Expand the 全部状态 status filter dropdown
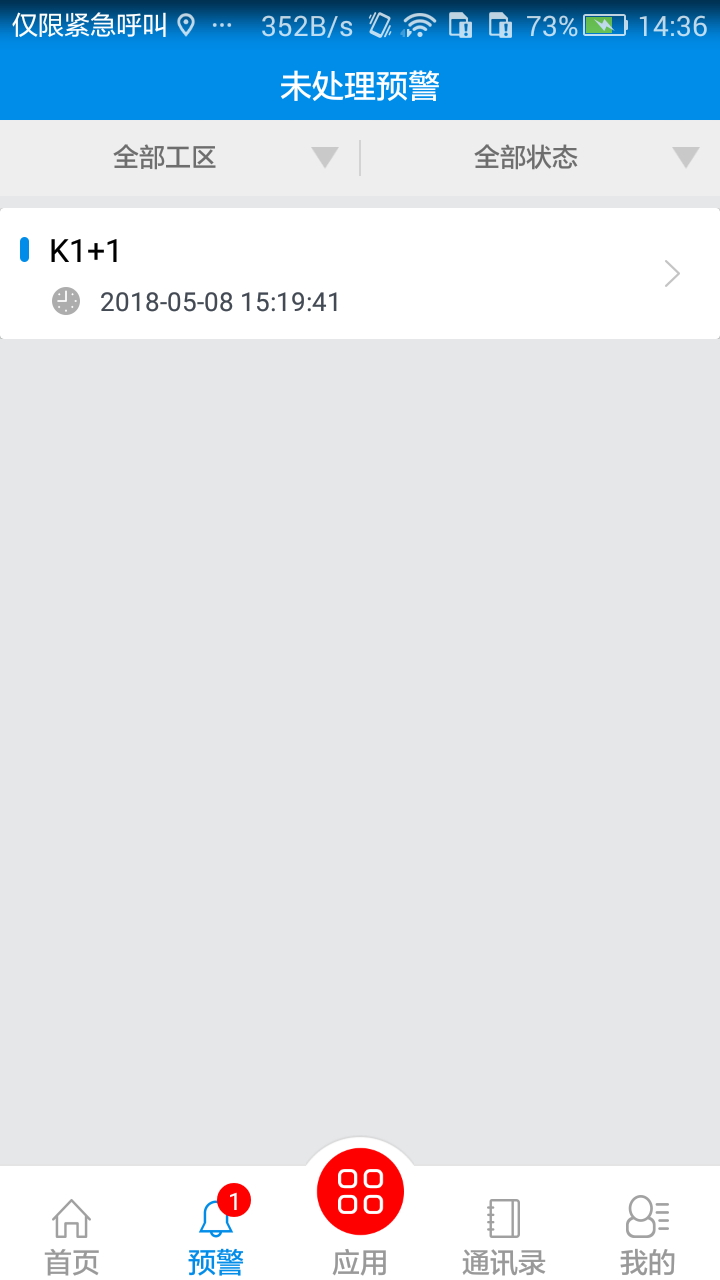 click(527, 157)
